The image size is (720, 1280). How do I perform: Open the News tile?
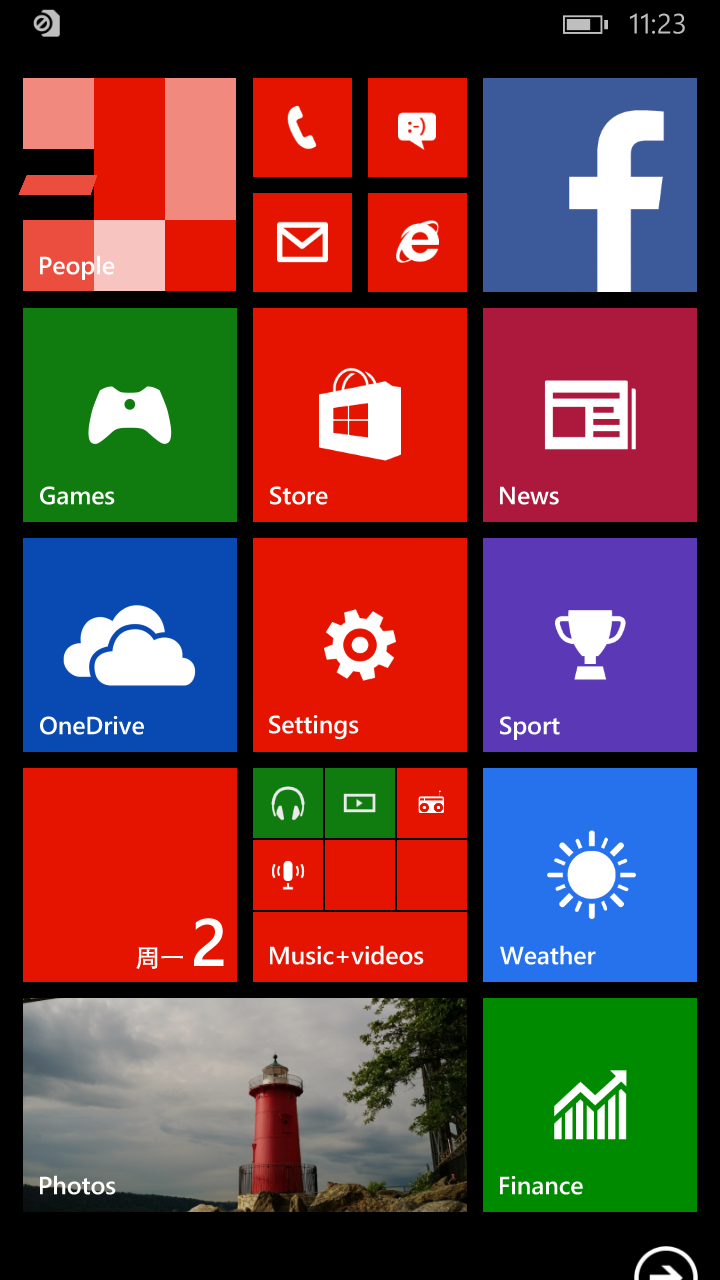(590, 415)
